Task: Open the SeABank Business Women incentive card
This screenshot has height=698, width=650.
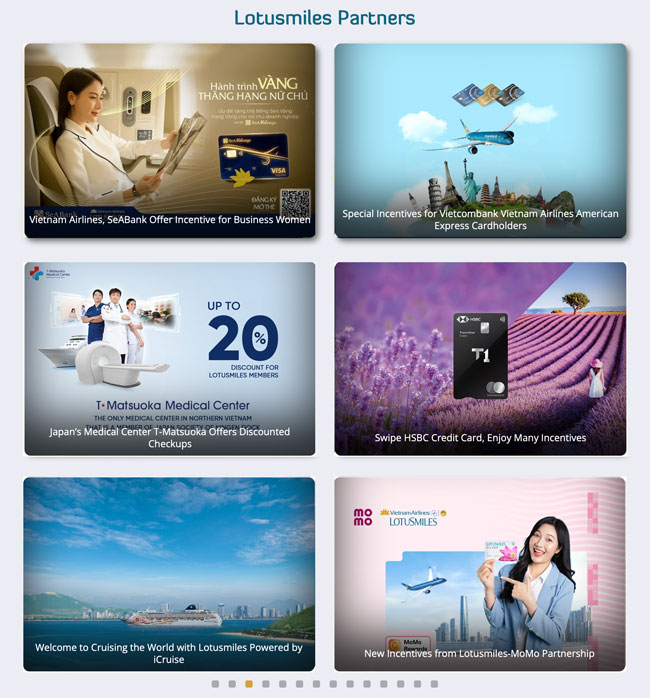Action: [x=169, y=140]
